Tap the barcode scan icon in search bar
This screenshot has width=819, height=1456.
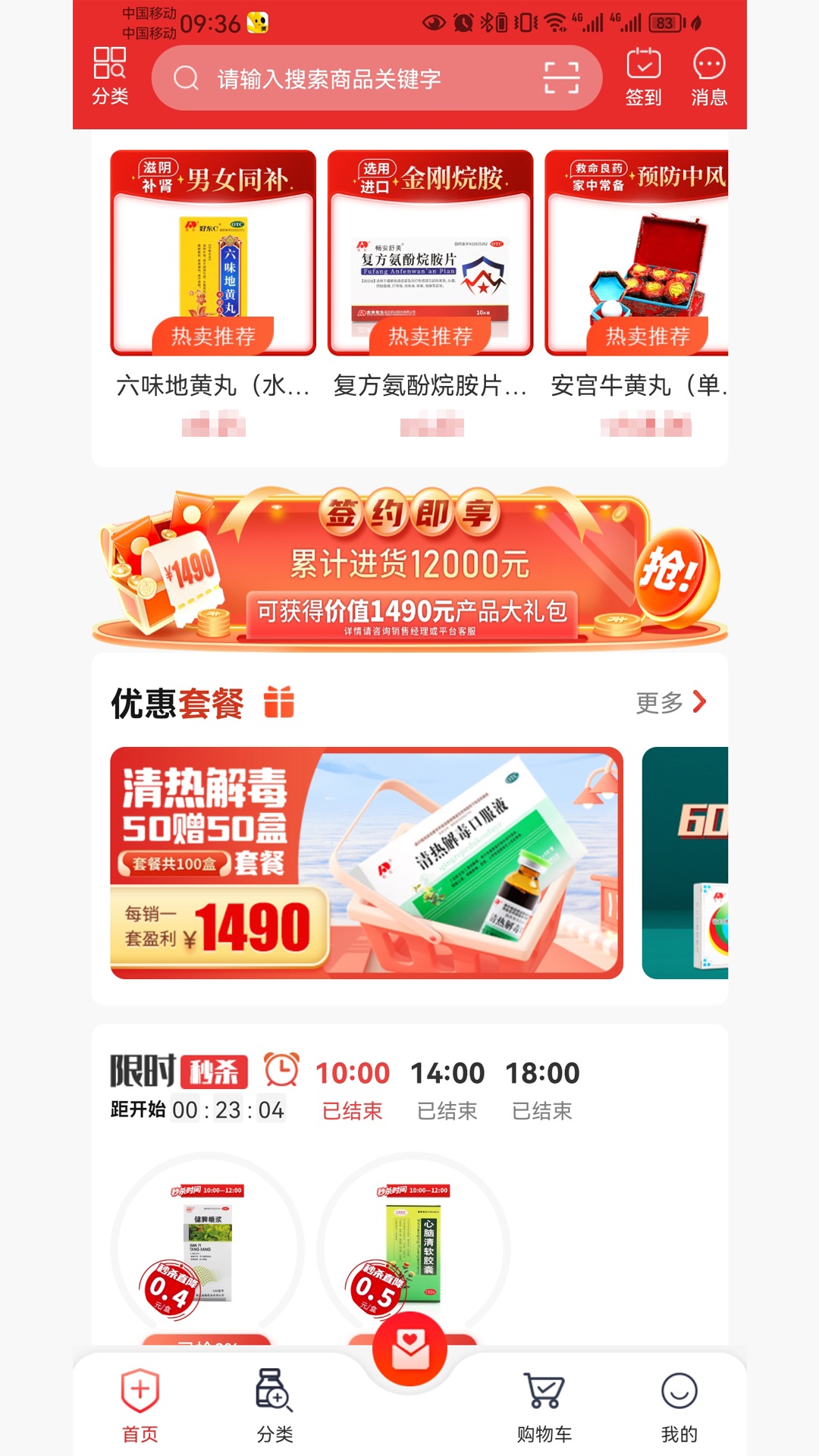pos(562,77)
